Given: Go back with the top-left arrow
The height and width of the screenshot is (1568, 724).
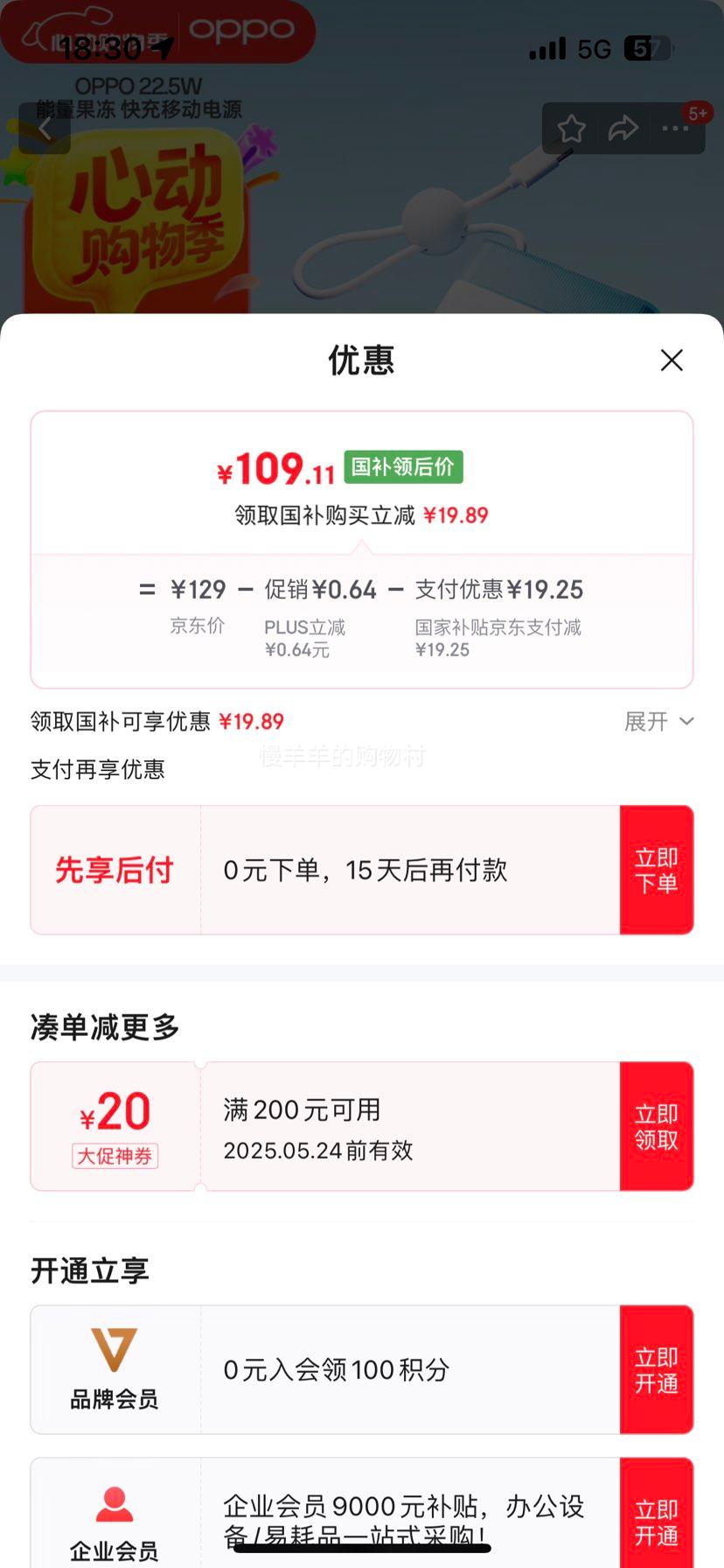Looking at the screenshot, I should 45,129.
